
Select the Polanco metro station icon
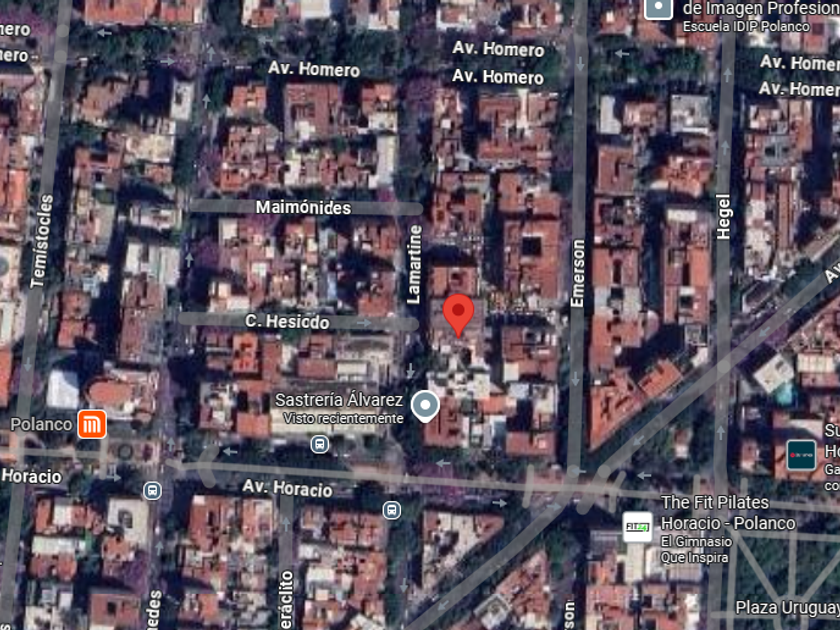pos(92,424)
